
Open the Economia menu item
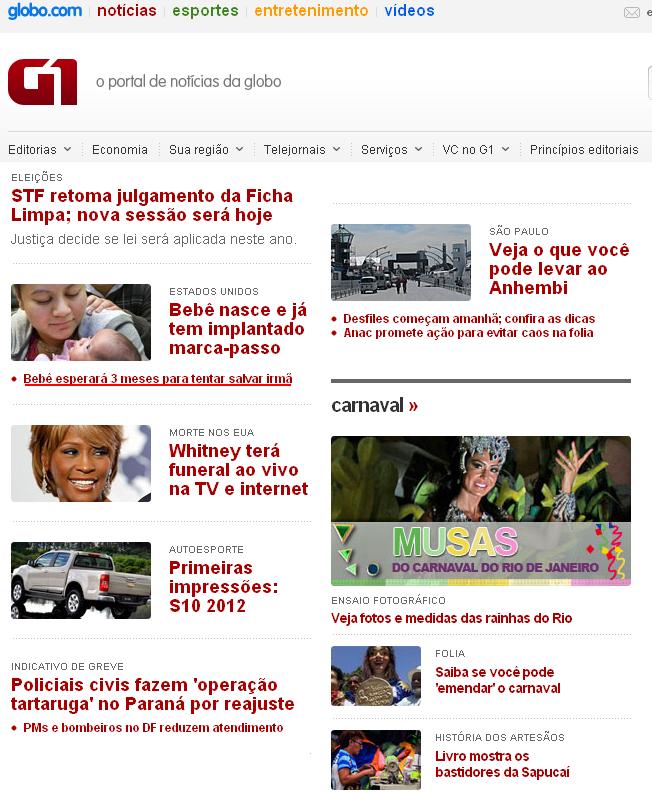click(x=120, y=150)
